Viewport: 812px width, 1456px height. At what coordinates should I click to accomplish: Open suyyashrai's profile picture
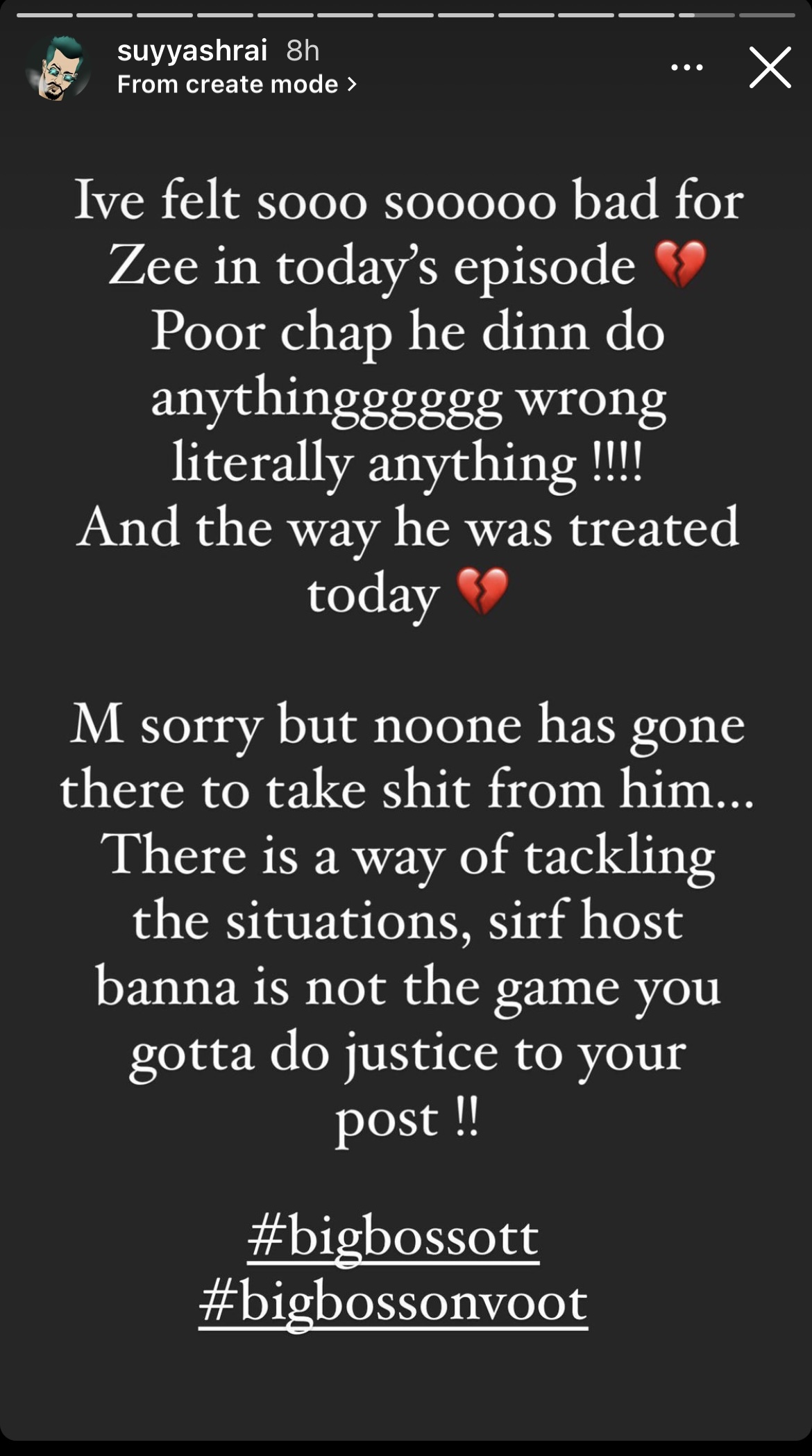click(x=58, y=68)
